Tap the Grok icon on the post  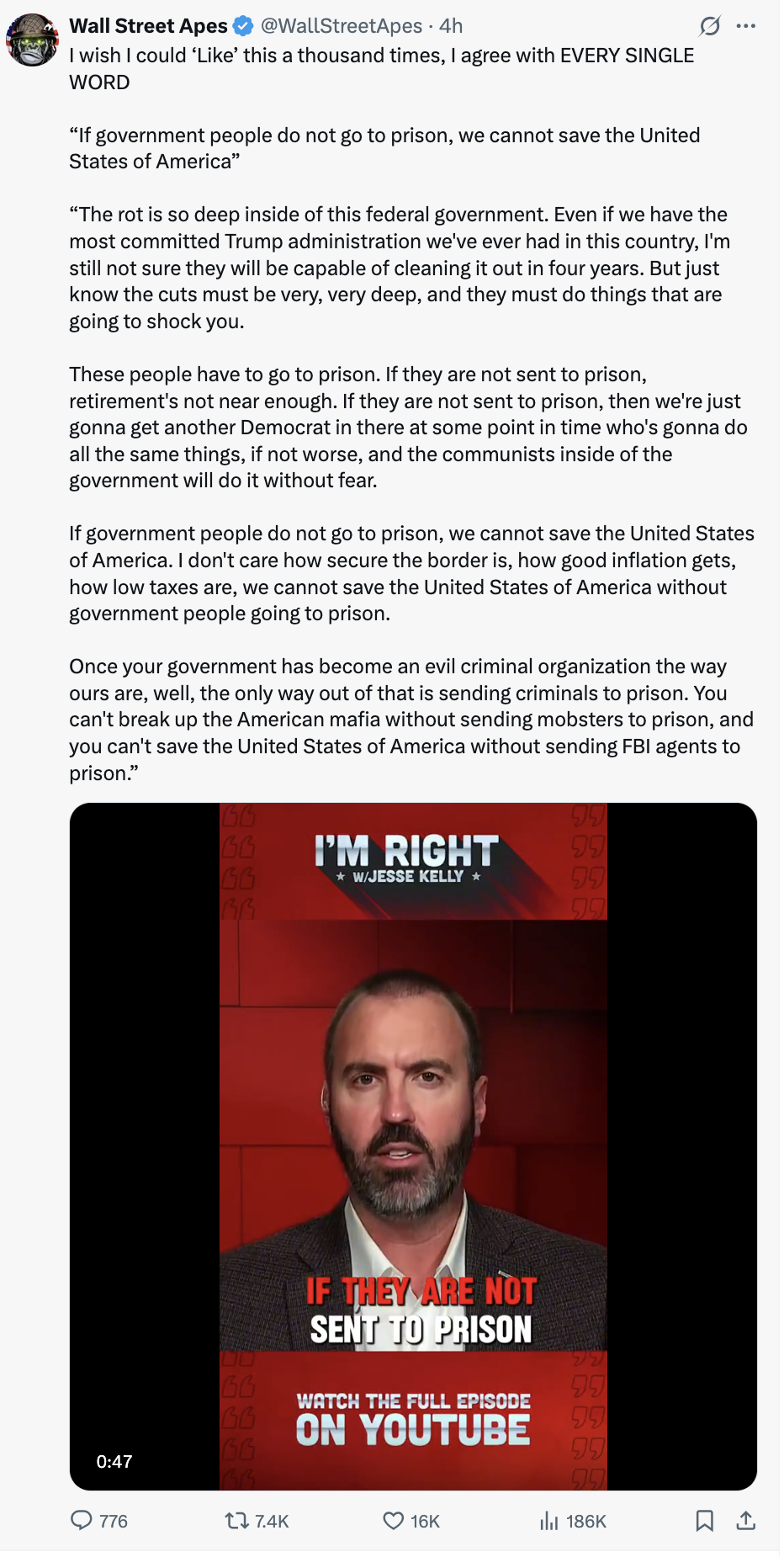[709, 26]
